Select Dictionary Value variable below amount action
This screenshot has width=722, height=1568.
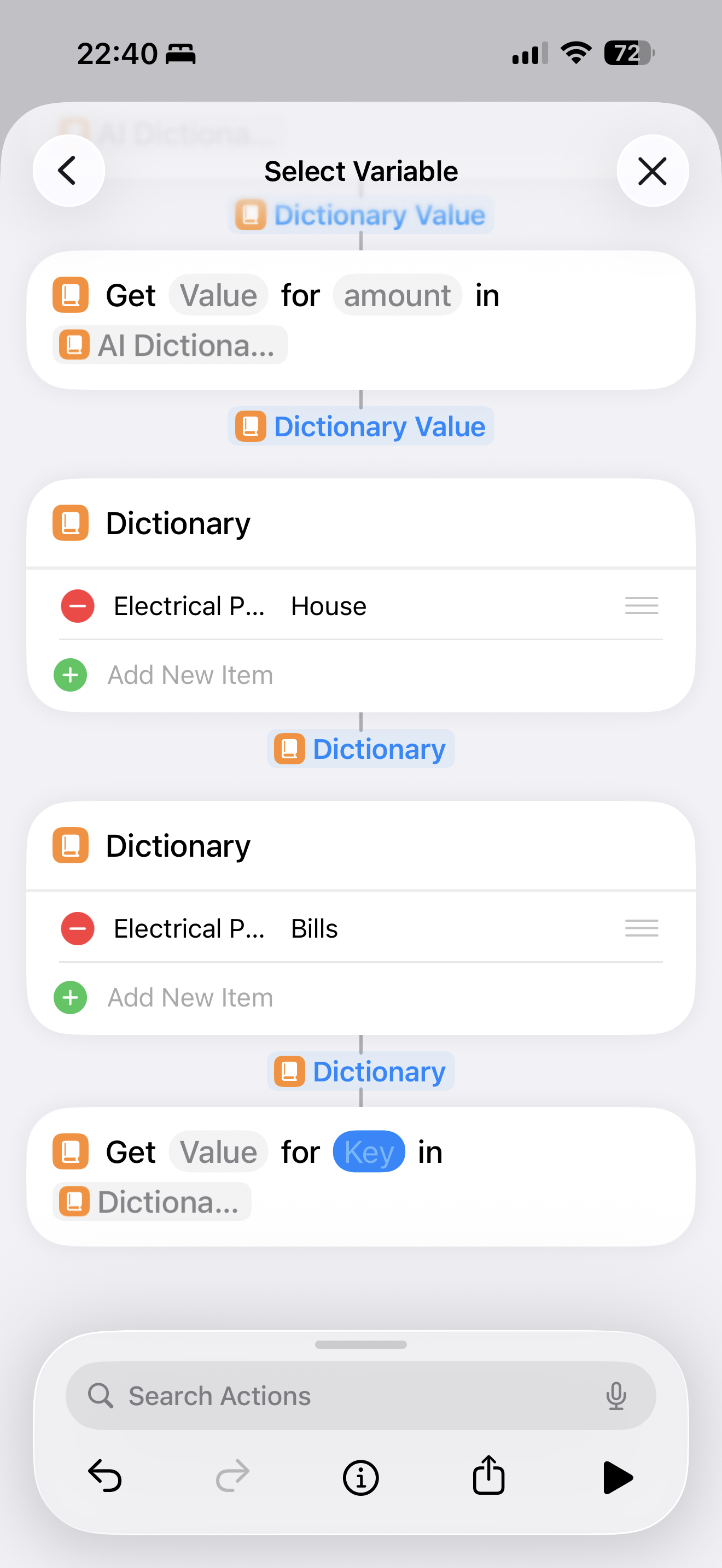pyautogui.click(x=361, y=426)
